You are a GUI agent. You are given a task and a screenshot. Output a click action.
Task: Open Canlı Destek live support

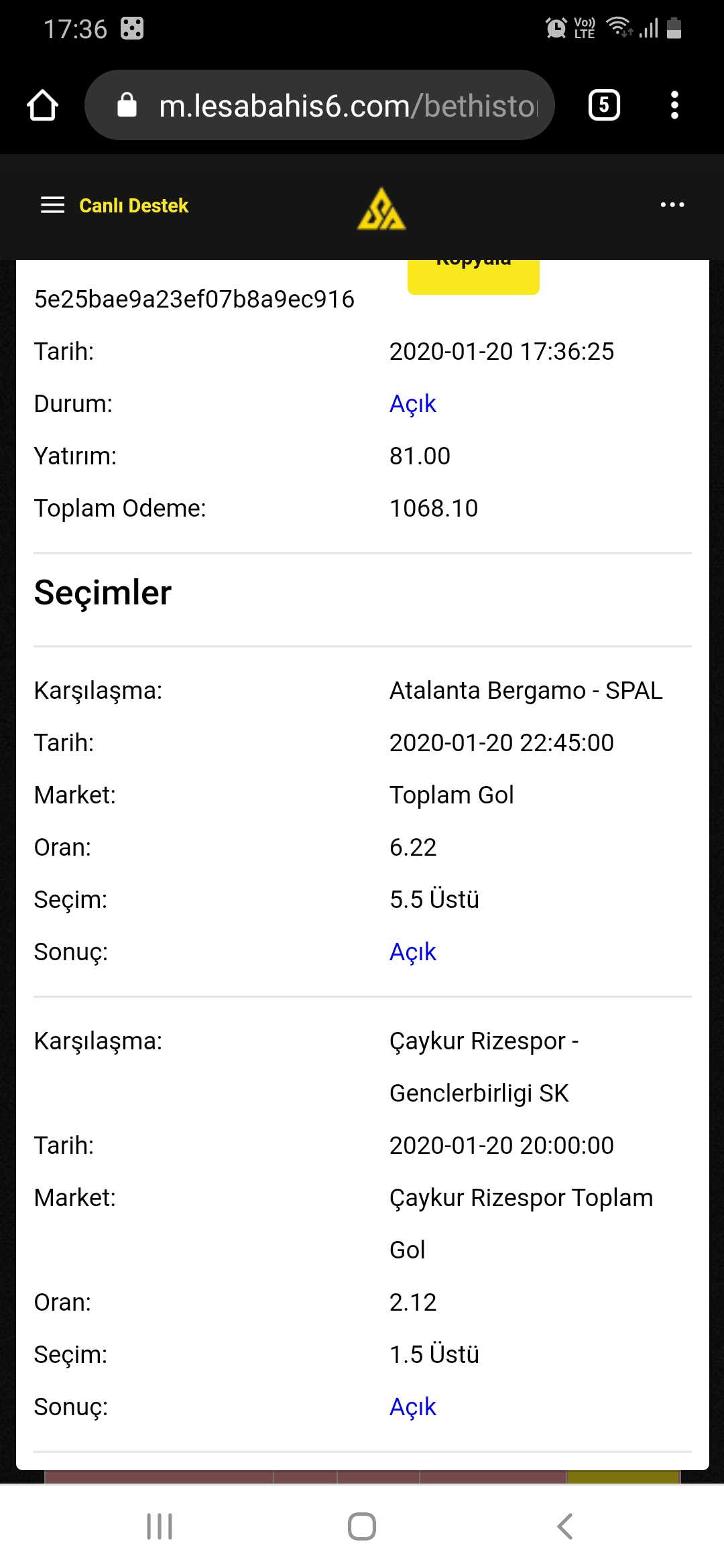(133, 205)
